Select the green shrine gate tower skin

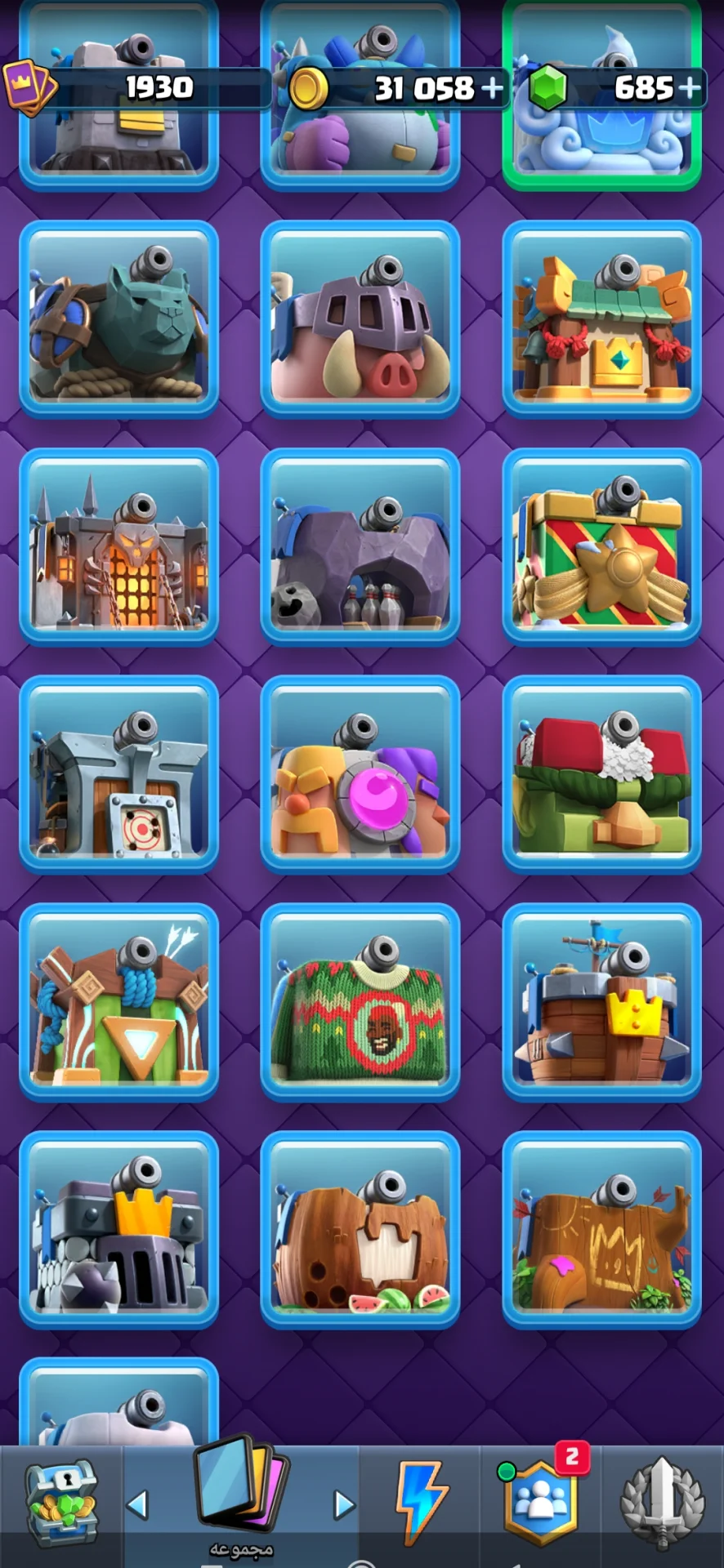[118, 1002]
